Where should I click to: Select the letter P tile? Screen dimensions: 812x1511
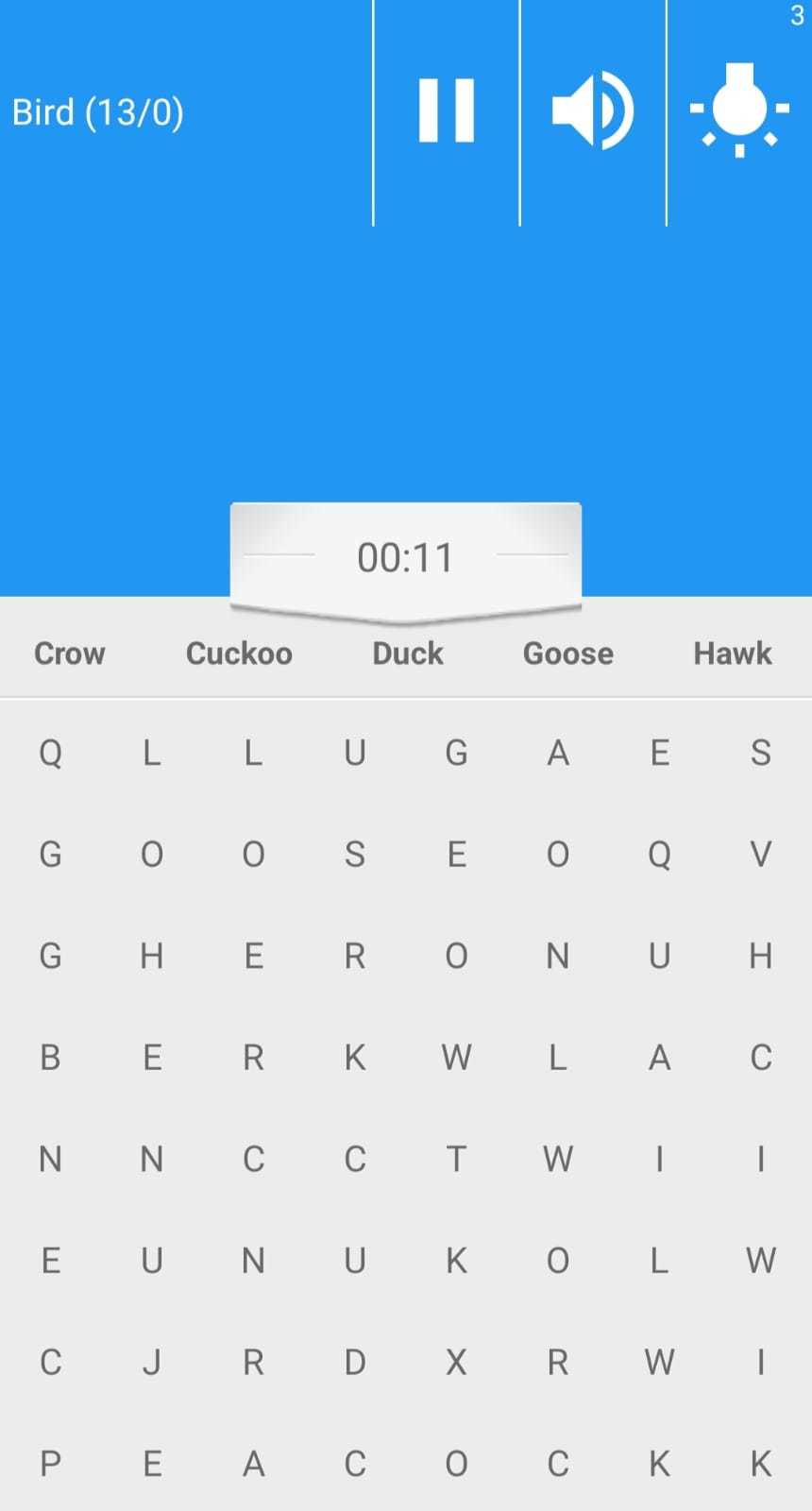click(51, 1464)
